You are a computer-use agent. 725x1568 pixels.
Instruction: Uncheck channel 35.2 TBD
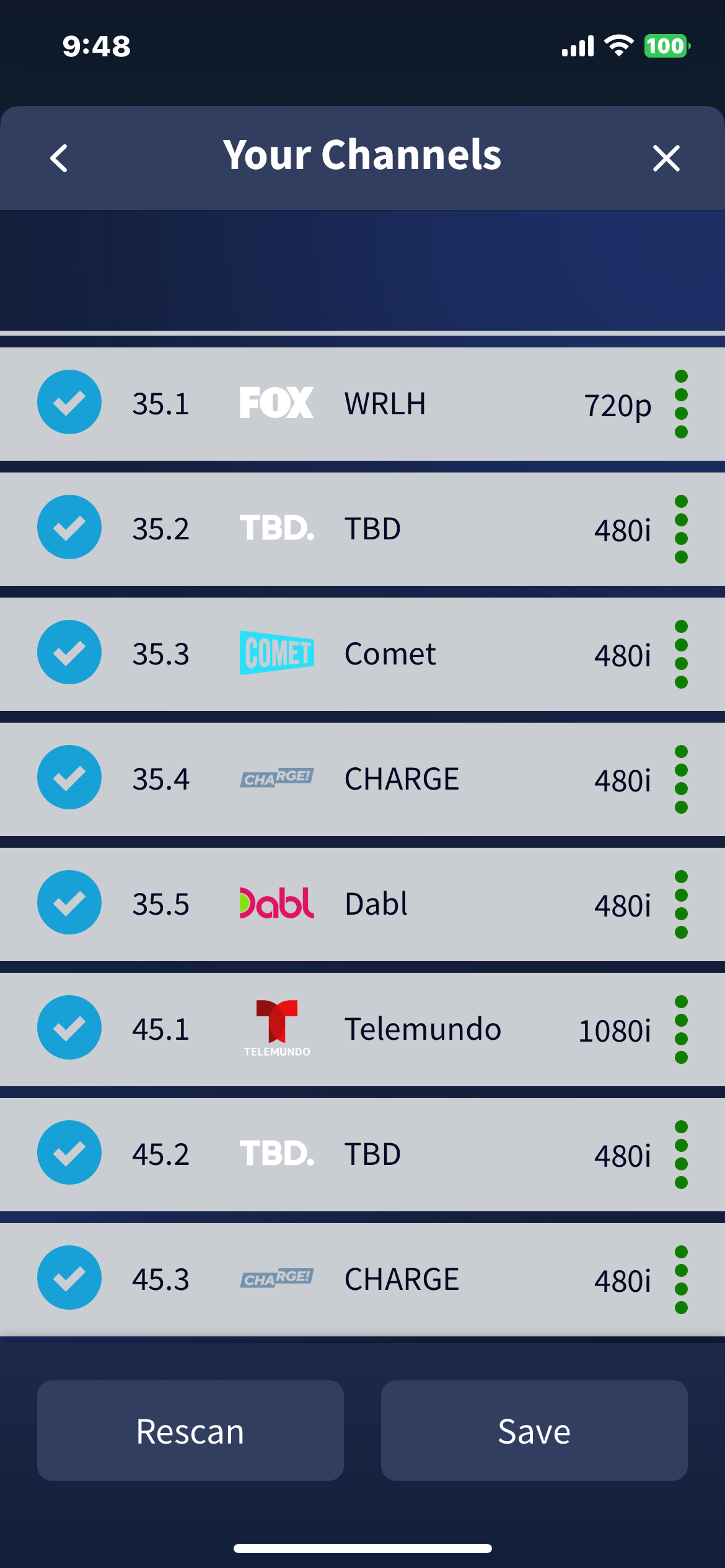click(69, 527)
